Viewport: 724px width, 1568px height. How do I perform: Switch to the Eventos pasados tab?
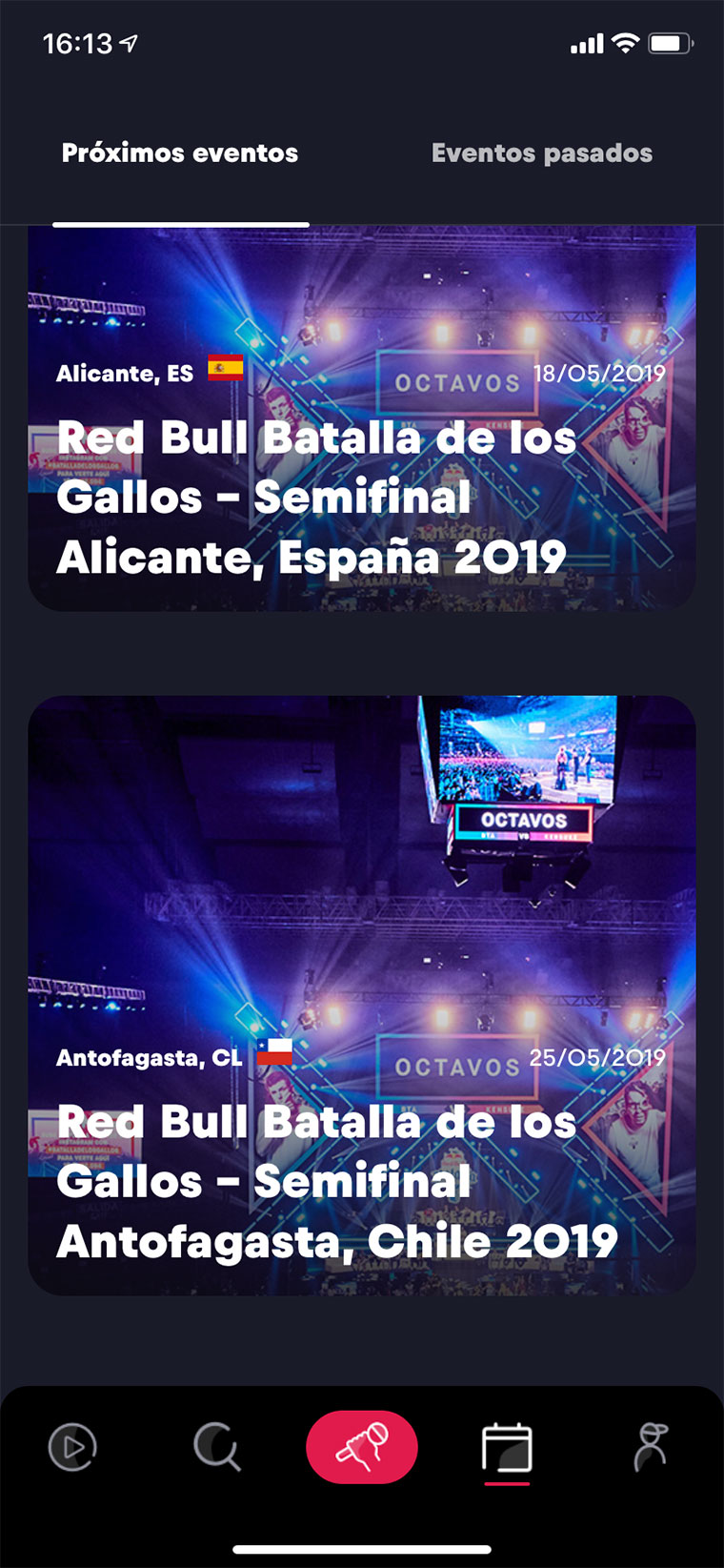541,153
